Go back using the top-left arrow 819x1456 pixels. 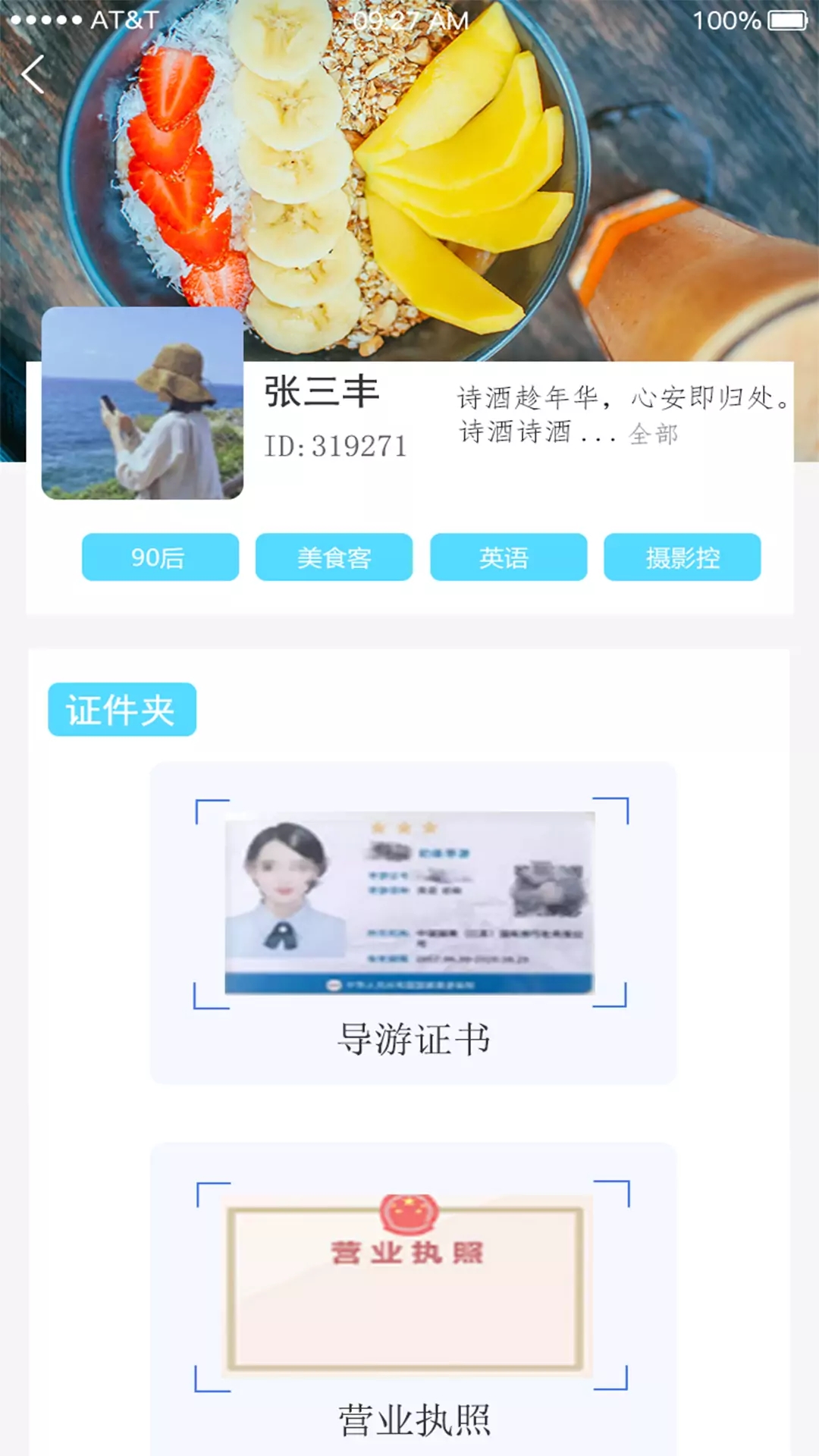pyautogui.click(x=33, y=74)
